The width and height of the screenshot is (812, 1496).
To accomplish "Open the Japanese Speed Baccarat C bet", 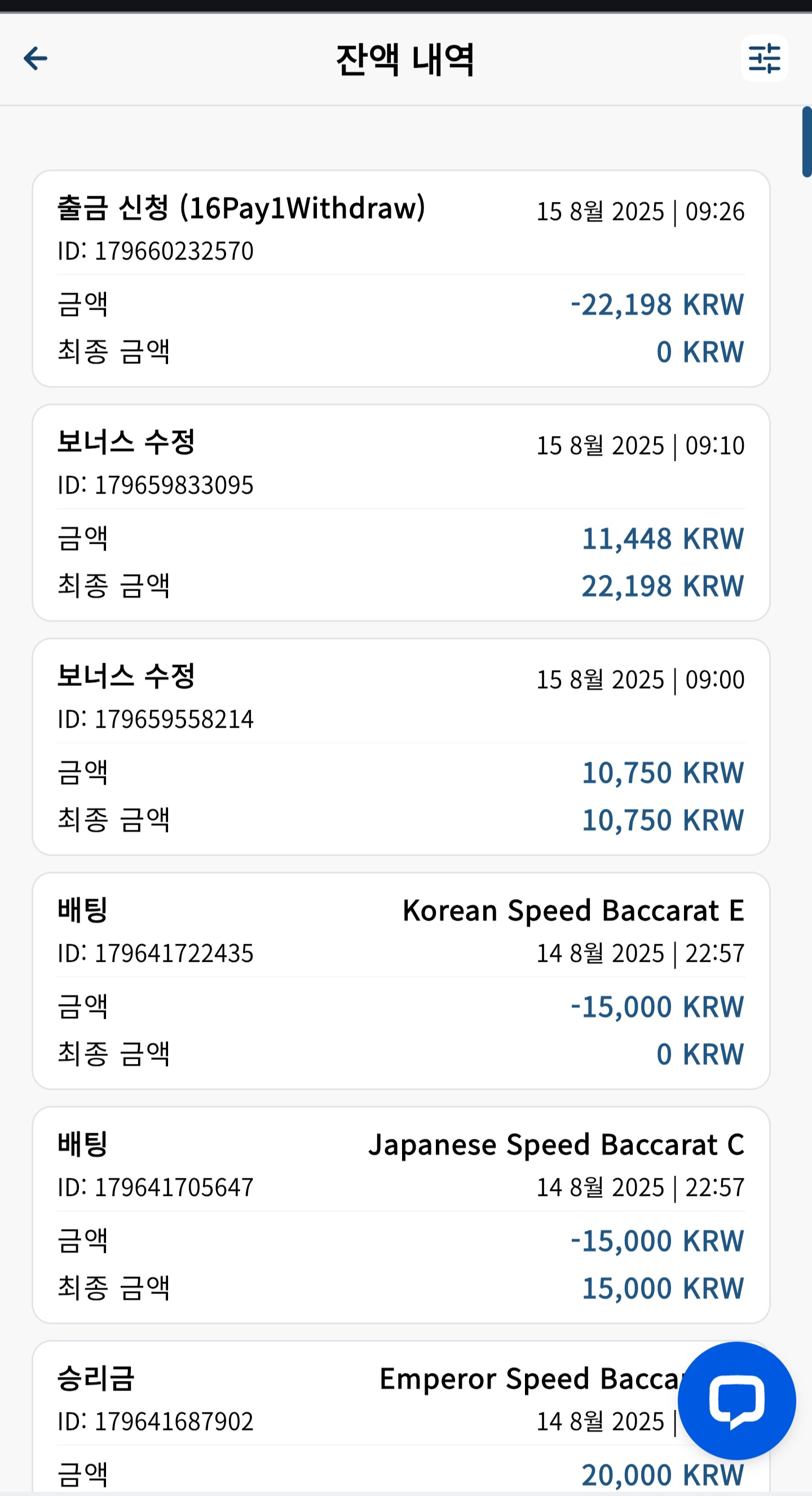I will 401,1215.
